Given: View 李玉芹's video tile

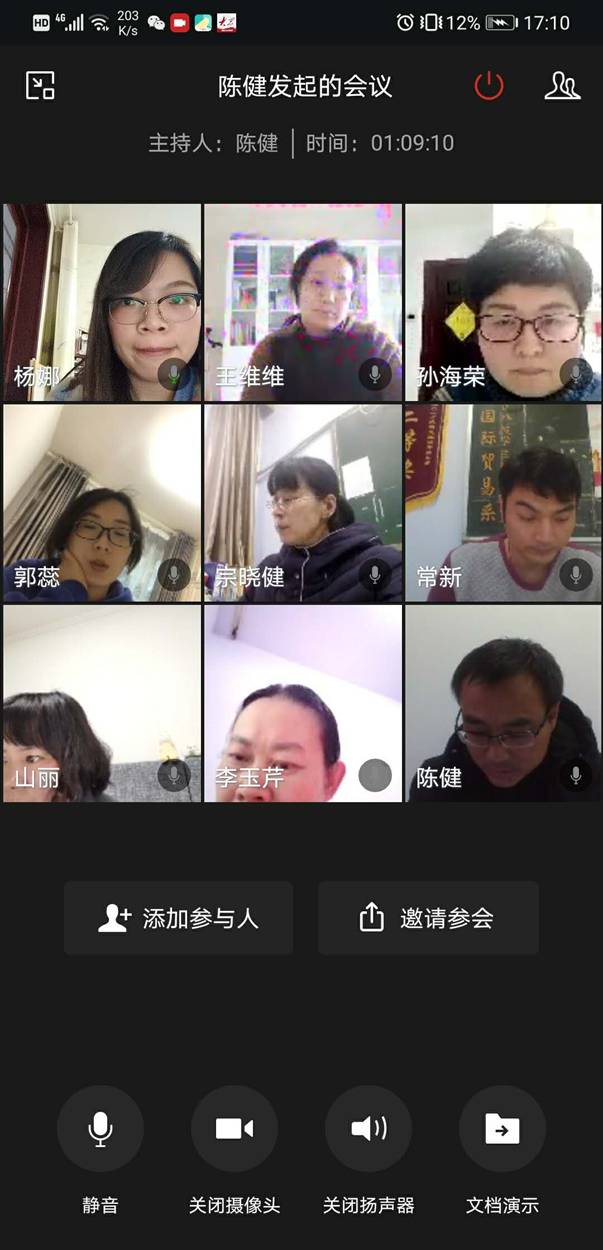Looking at the screenshot, I should 303,703.
